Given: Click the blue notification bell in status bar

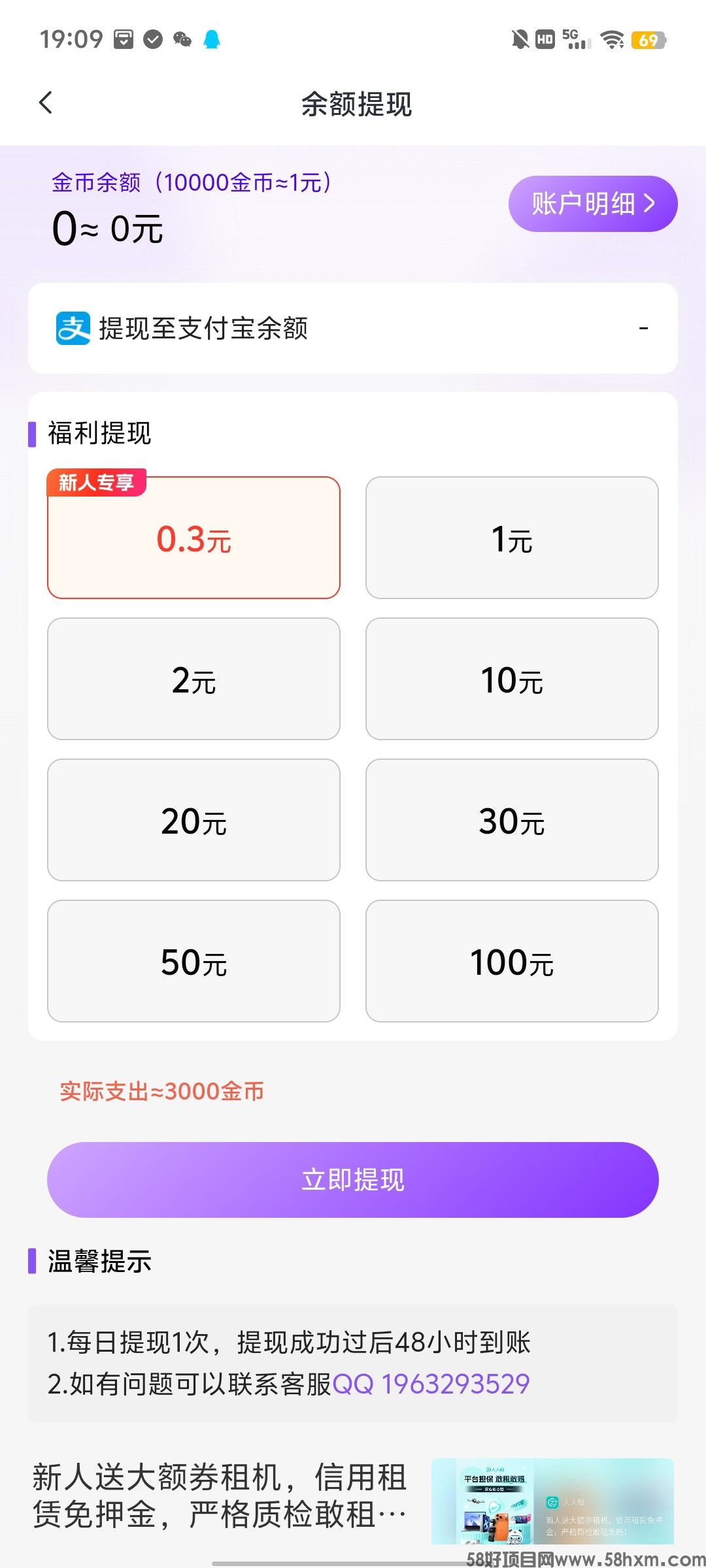Looking at the screenshot, I should pos(212,41).
